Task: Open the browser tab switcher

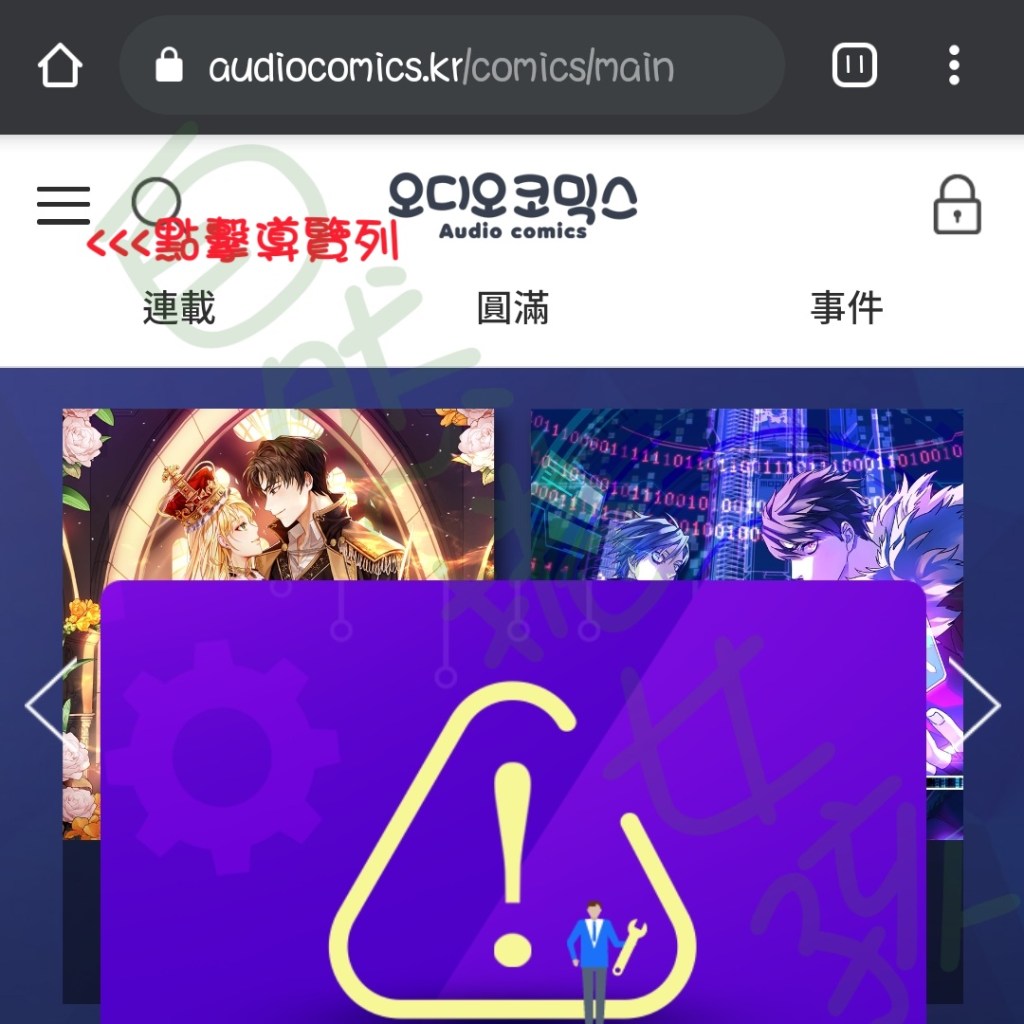Action: click(x=854, y=67)
